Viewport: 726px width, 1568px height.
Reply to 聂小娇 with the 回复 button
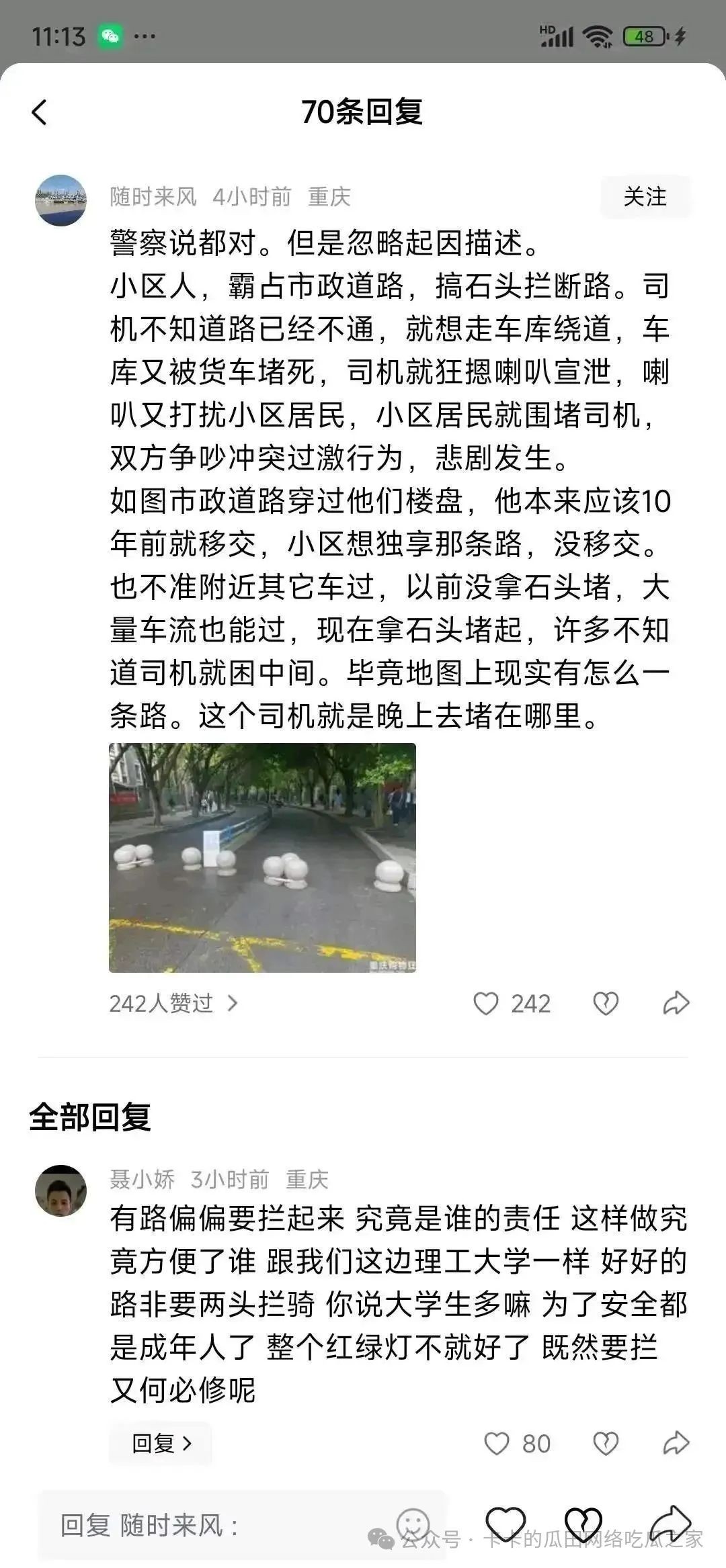[161, 1443]
